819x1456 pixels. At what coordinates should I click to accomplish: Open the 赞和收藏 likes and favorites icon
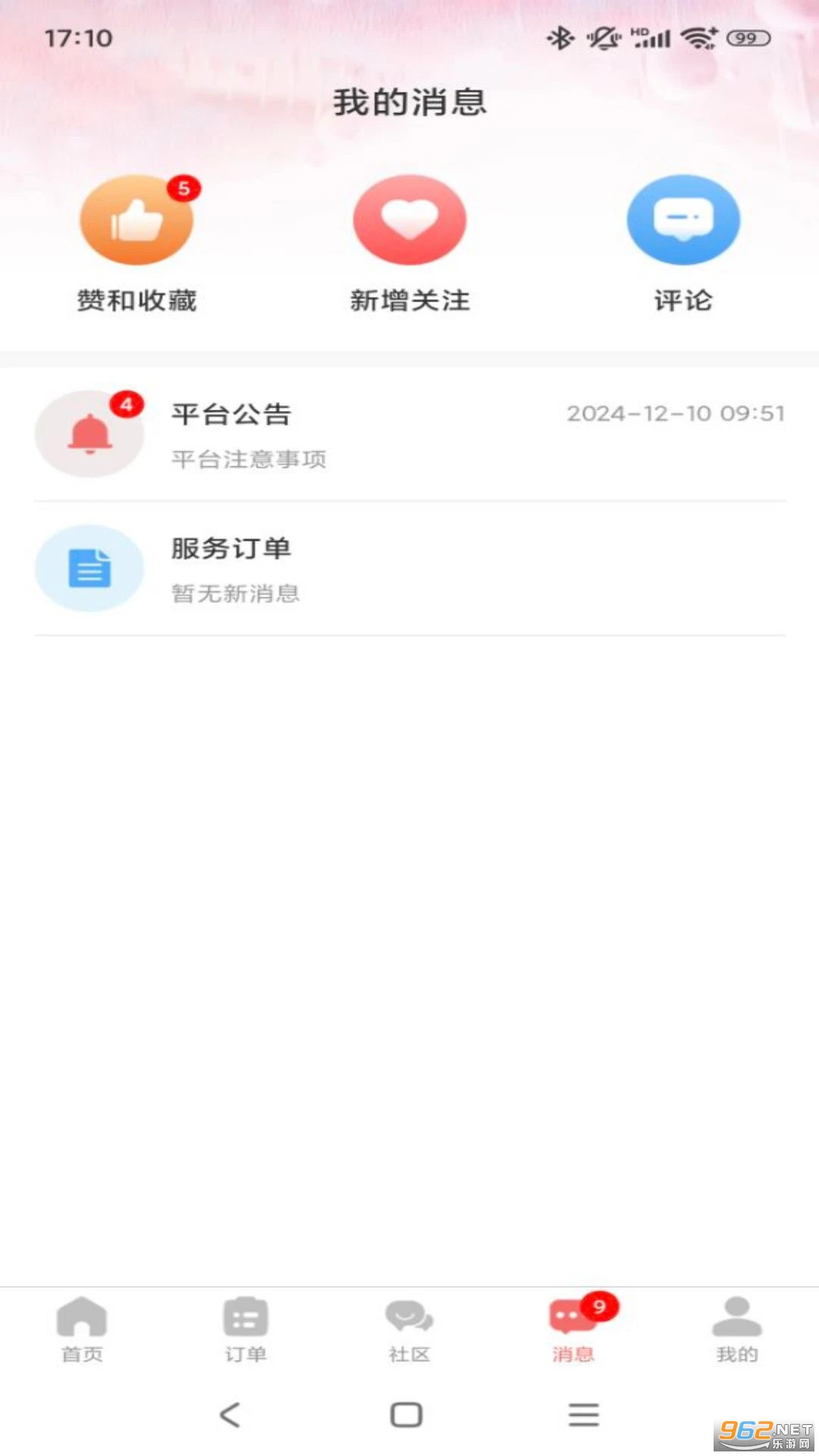coord(136,220)
